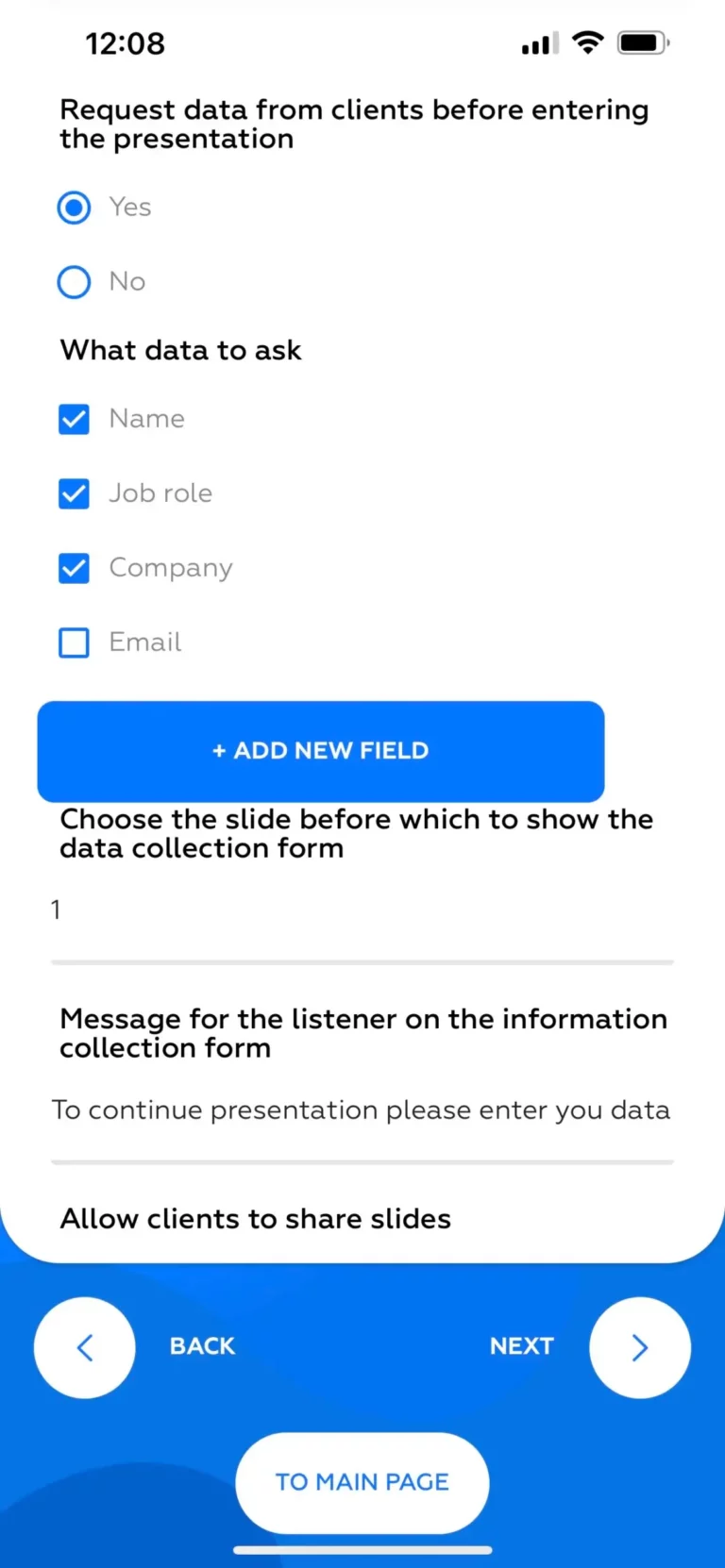Click the circular next arrow icon
Screen dimensions: 725x1568
click(639, 1347)
